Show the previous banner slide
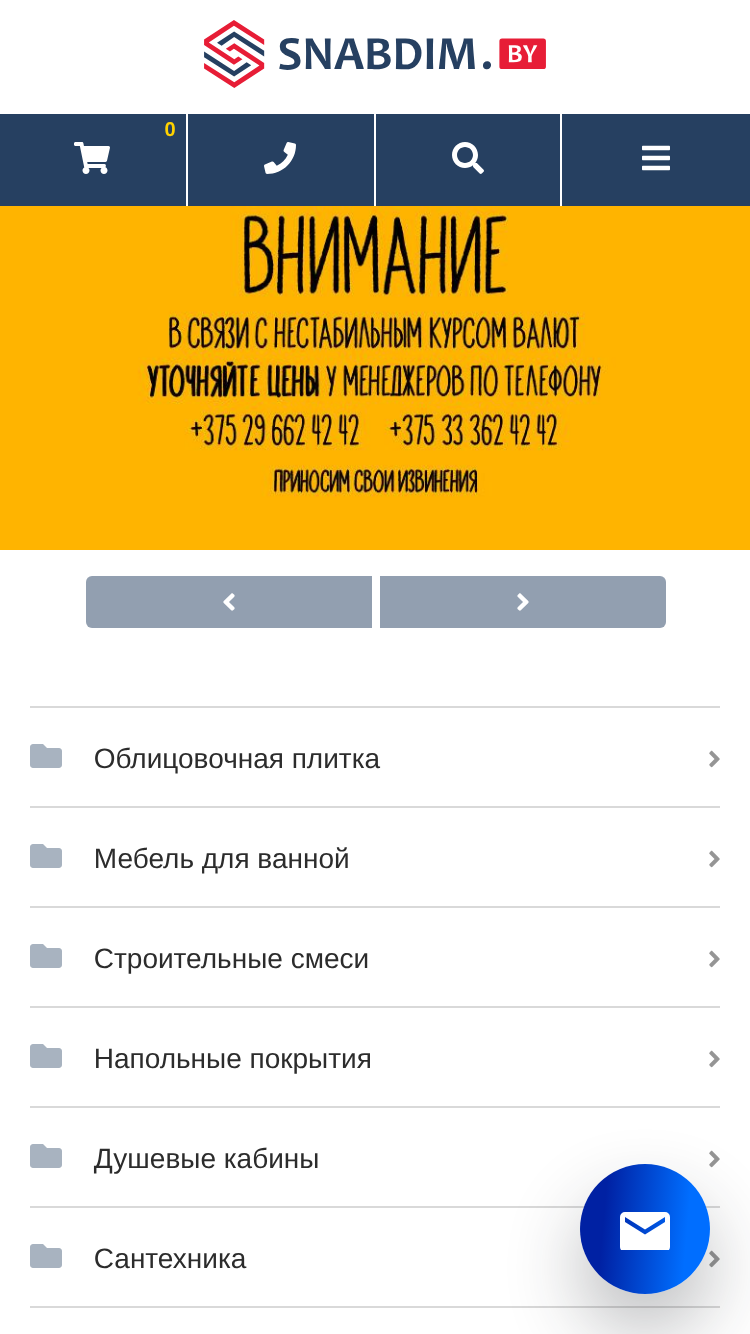 pyautogui.click(x=229, y=602)
